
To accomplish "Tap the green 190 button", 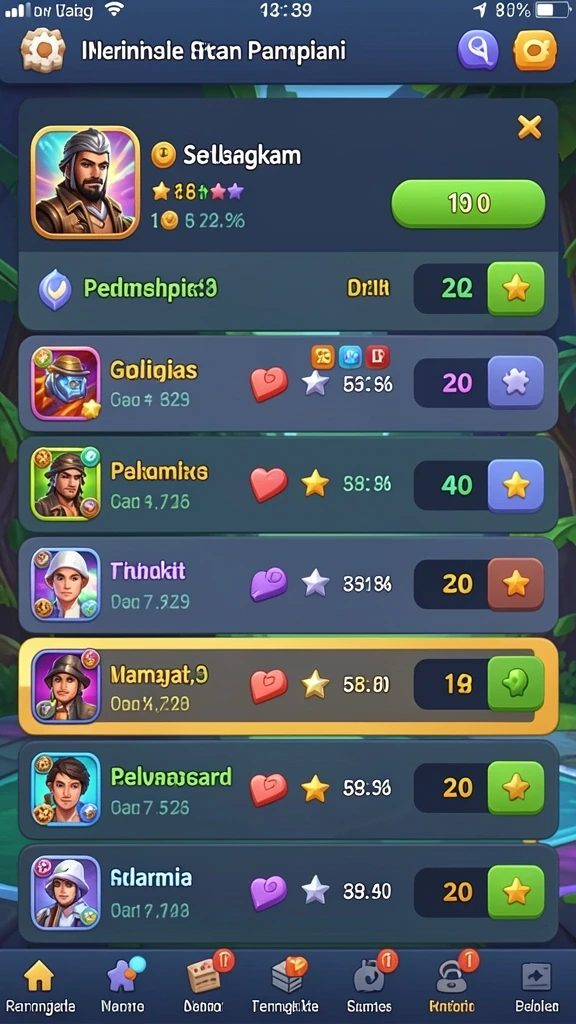I will pyautogui.click(x=468, y=204).
